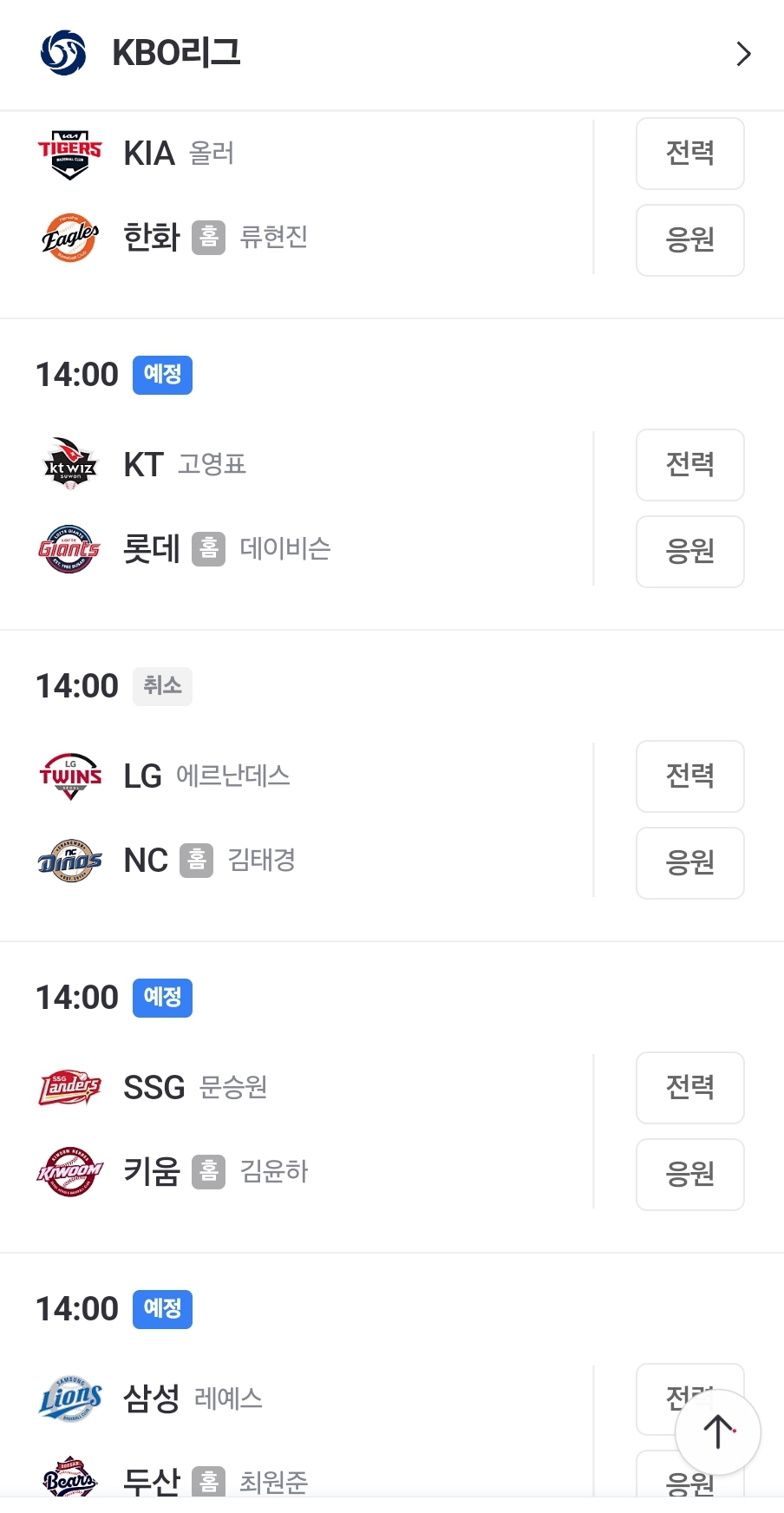Open 응원 for the KT vs 롯데 game
This screenshot has width=784, height=1513.
pos(690,552)
